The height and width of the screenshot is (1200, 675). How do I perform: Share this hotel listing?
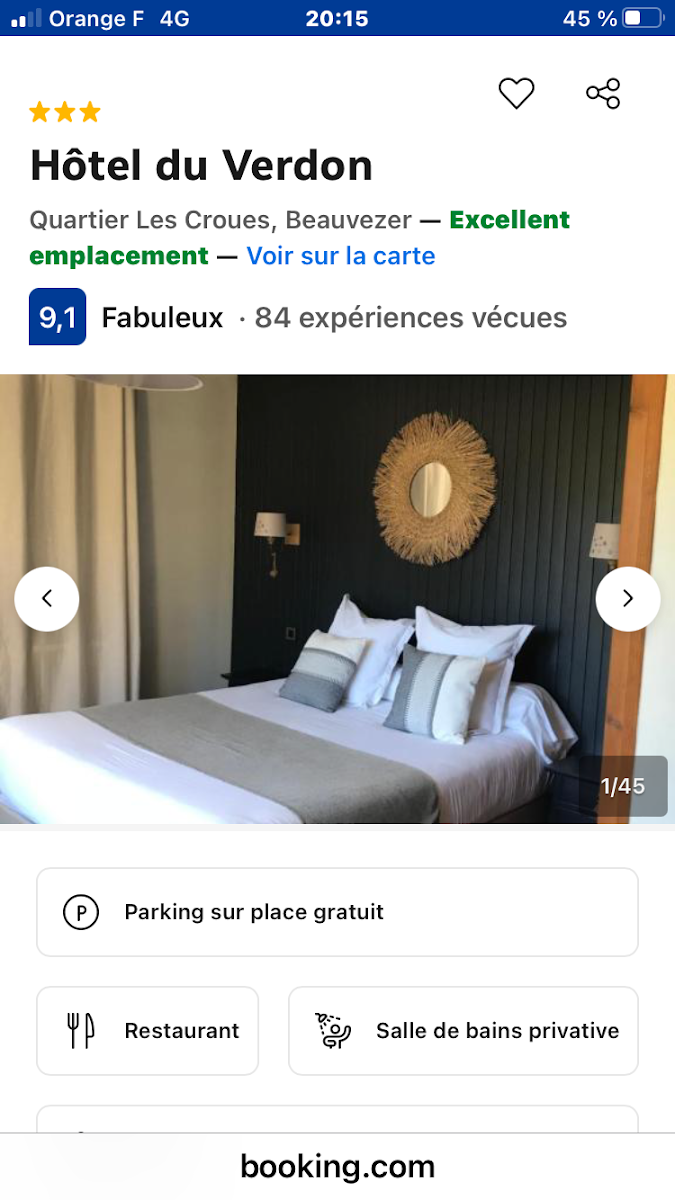[x=603, y=94]
